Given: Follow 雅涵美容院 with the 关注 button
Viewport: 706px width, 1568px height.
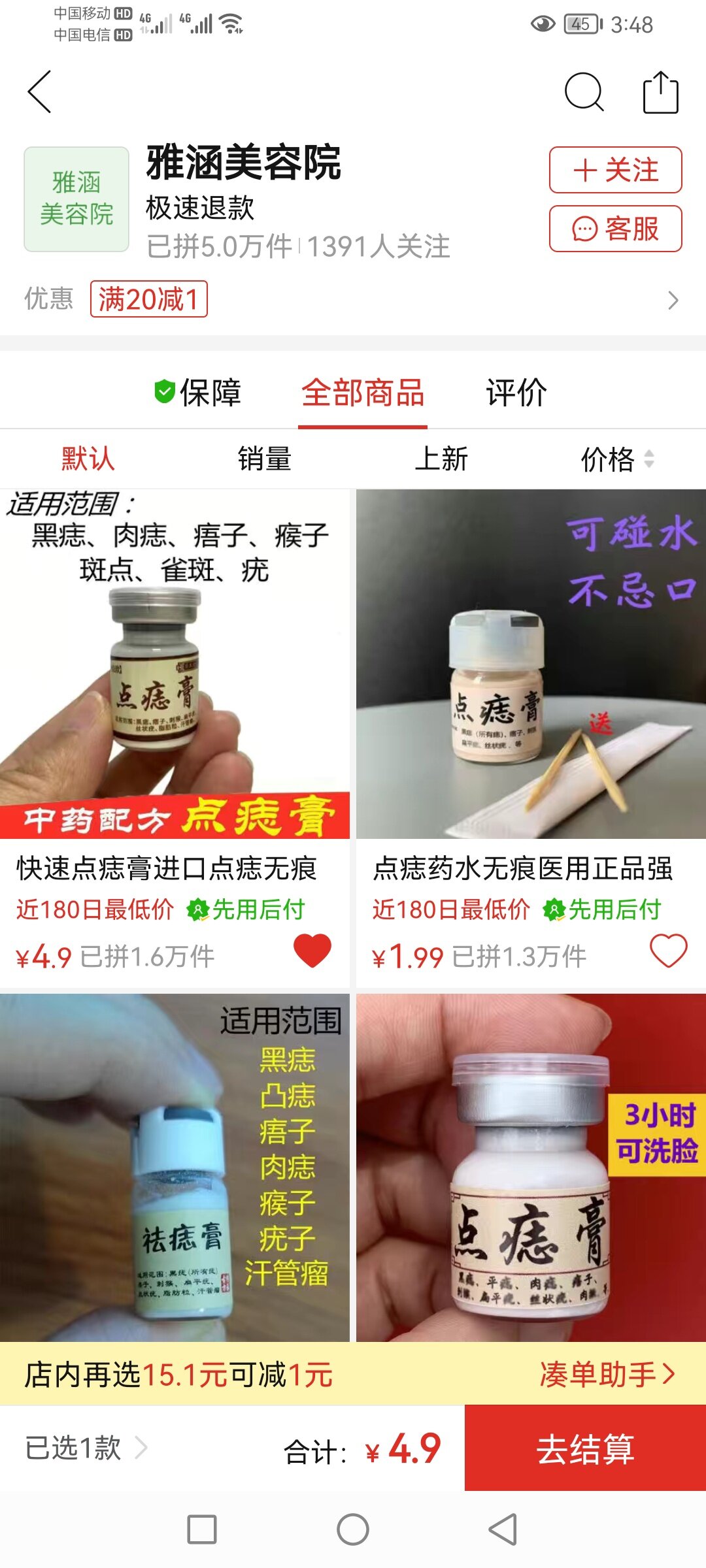Looking at the screenshot, I should [615, 170].
